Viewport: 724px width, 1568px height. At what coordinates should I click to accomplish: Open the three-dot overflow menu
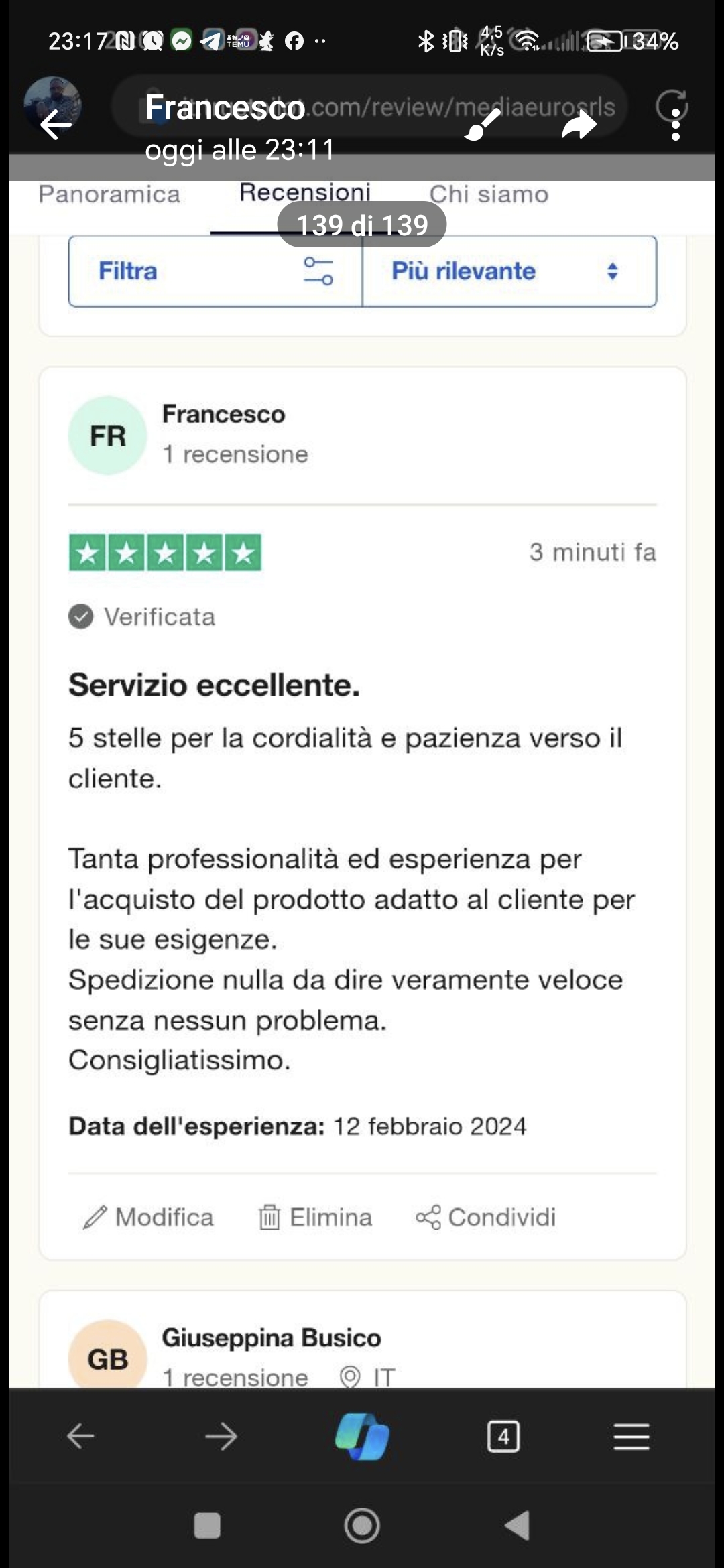click(676, 125)
